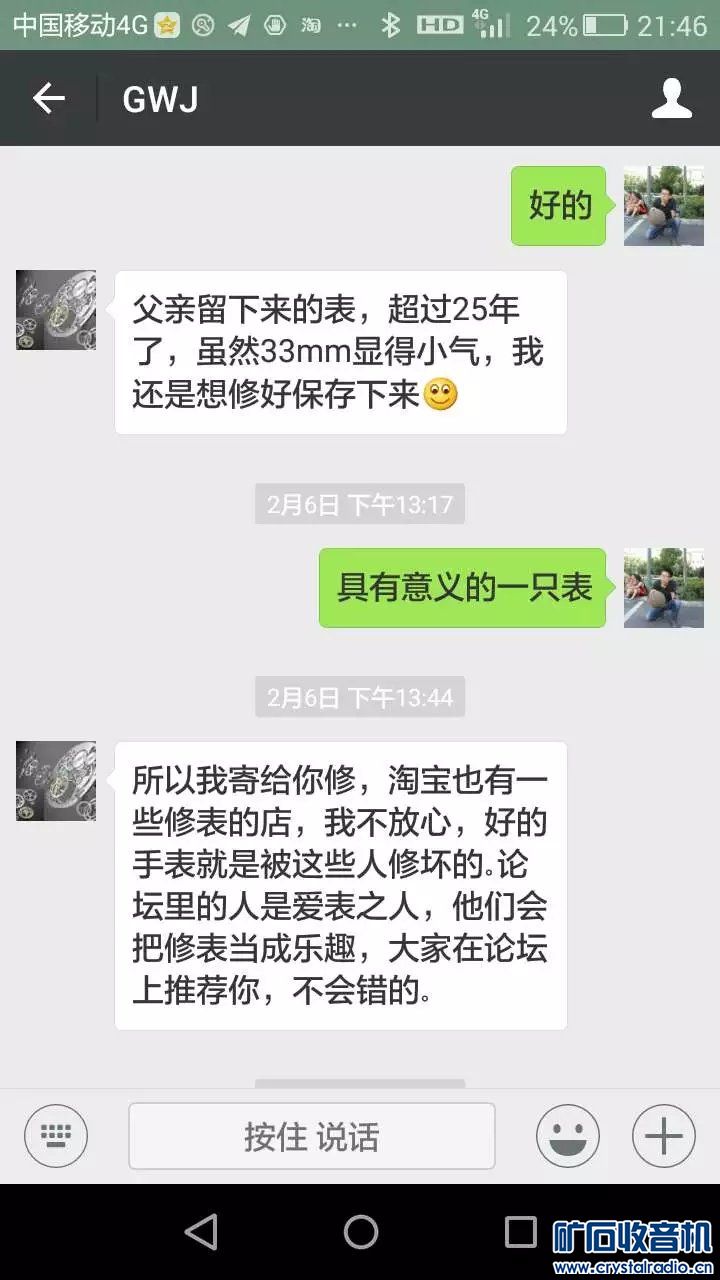View GWJ's avatar beside the 所以我寄给你修 message
This screenshot has width=720, height=1280.
56,781
